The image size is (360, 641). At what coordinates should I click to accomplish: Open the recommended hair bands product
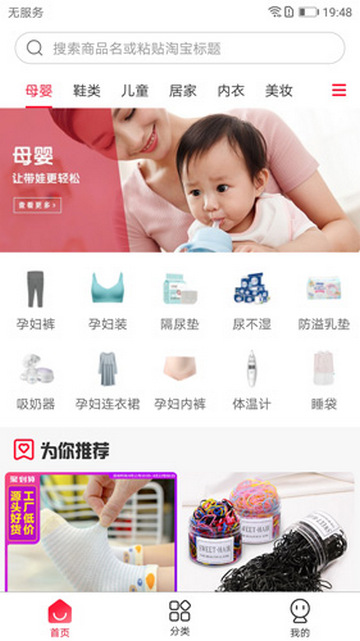pyautogui.click(x=268, y=532)
